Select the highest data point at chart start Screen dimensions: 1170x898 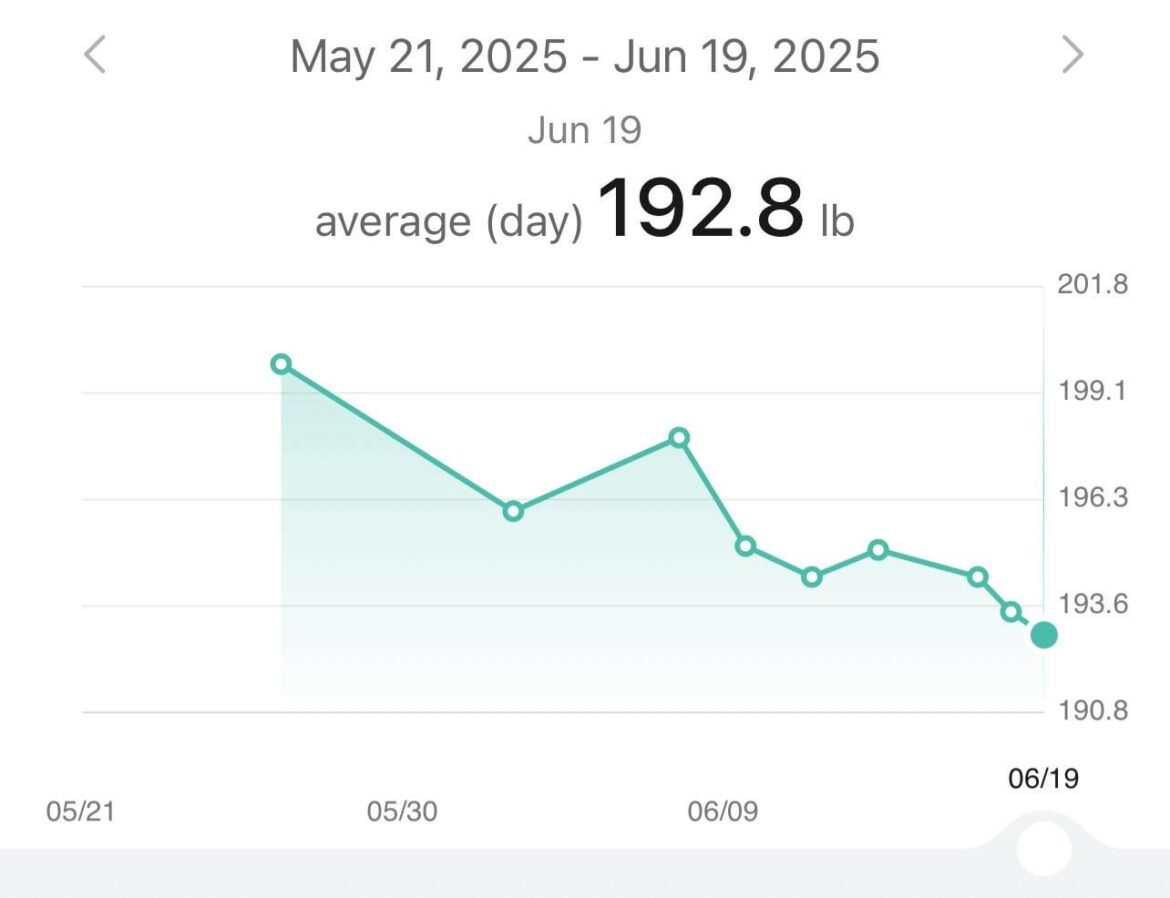tap(281, 364)
